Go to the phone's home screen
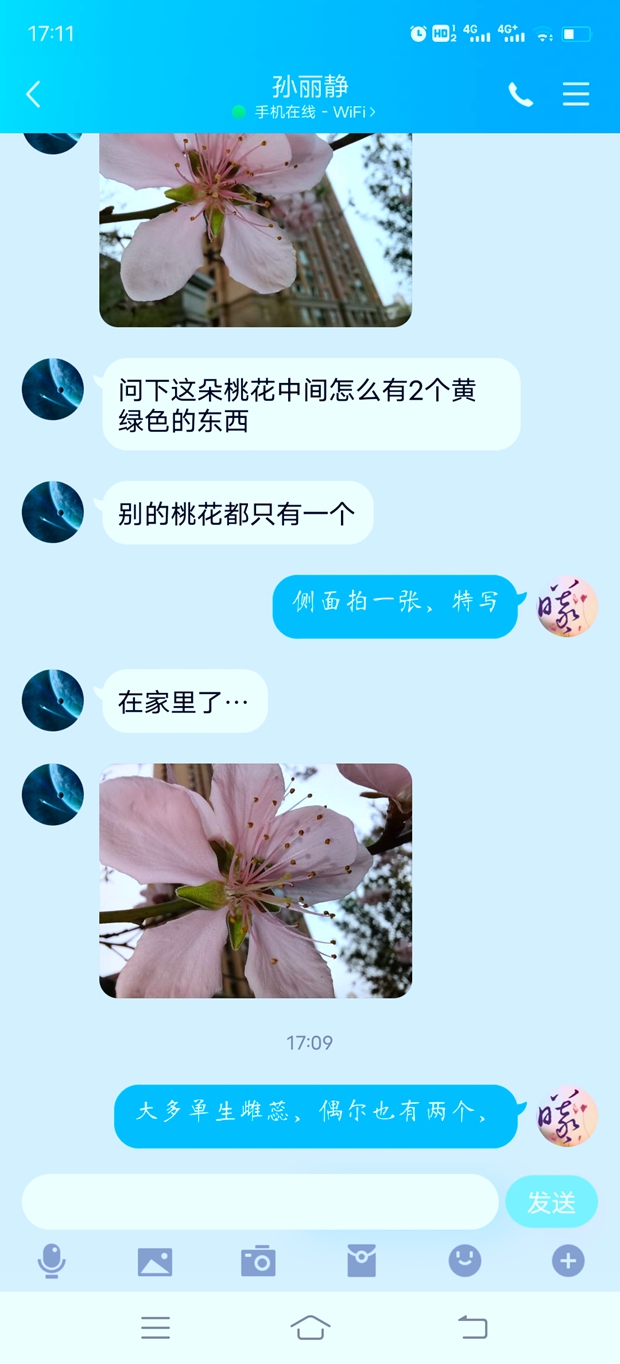 pos(310,1327)
